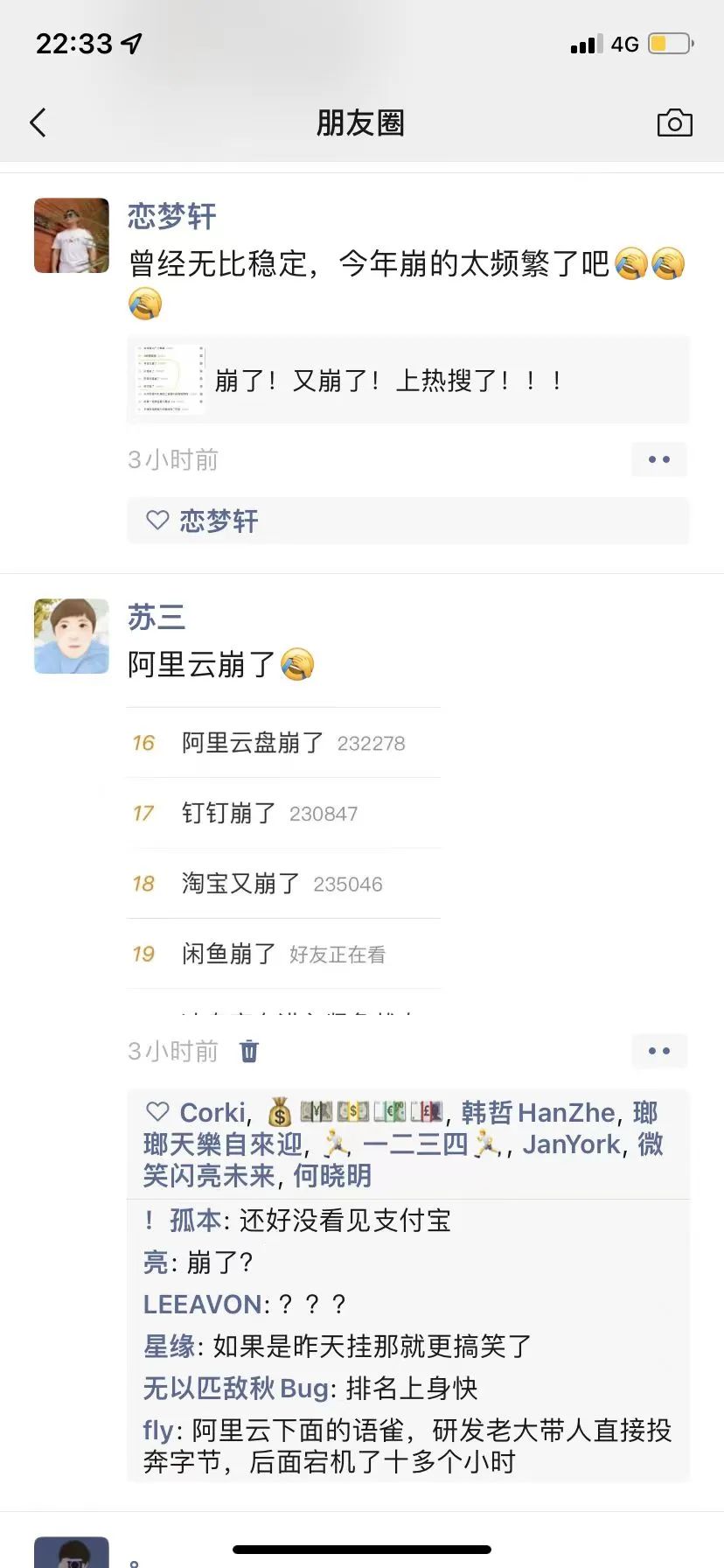Image resolution: width=724 pixels, height=1568 pixels.
Task: Open 何晓明's profile from likes
Action: [331, 1176]
